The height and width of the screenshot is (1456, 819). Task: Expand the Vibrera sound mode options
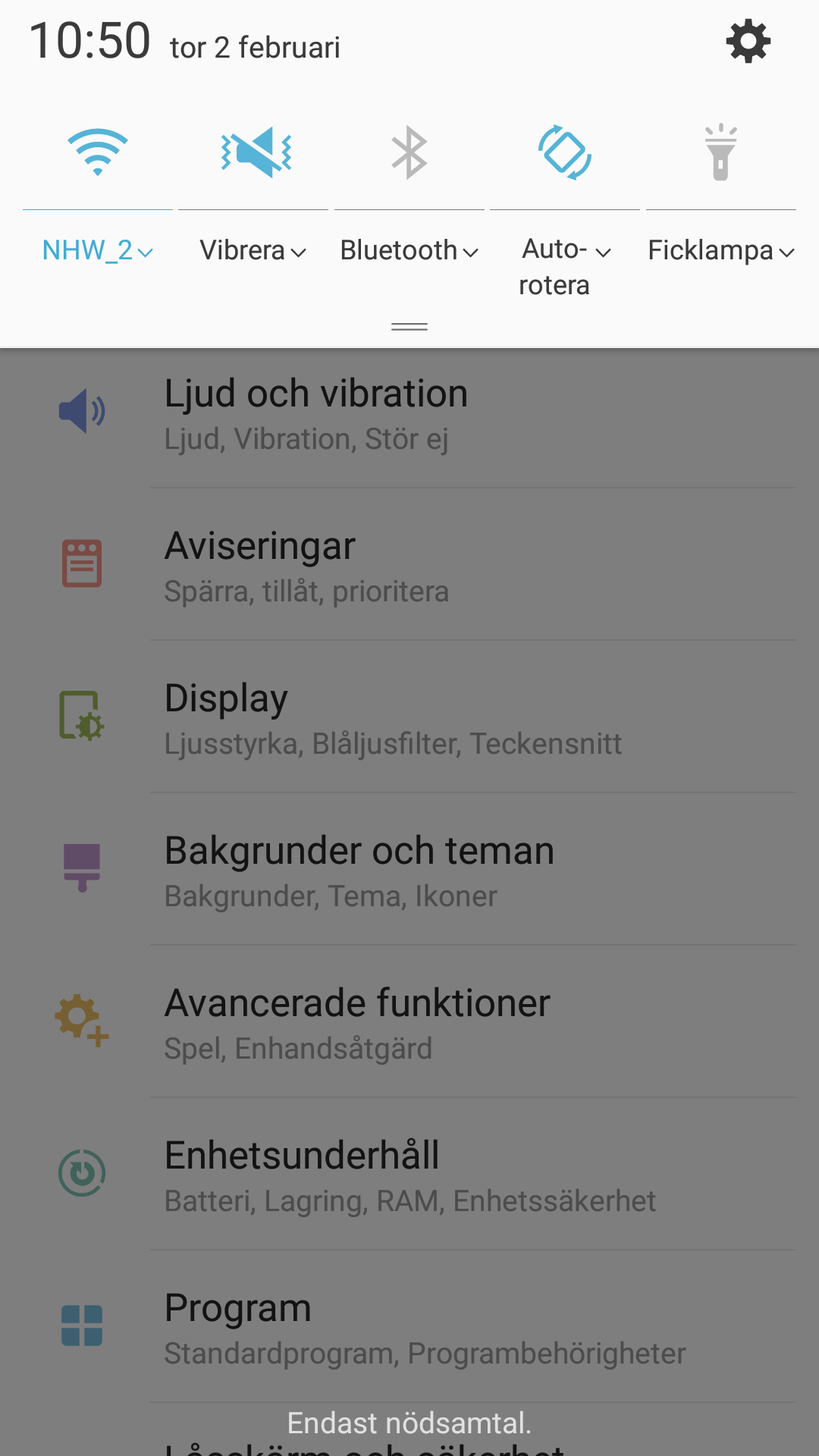coord(254,250)
